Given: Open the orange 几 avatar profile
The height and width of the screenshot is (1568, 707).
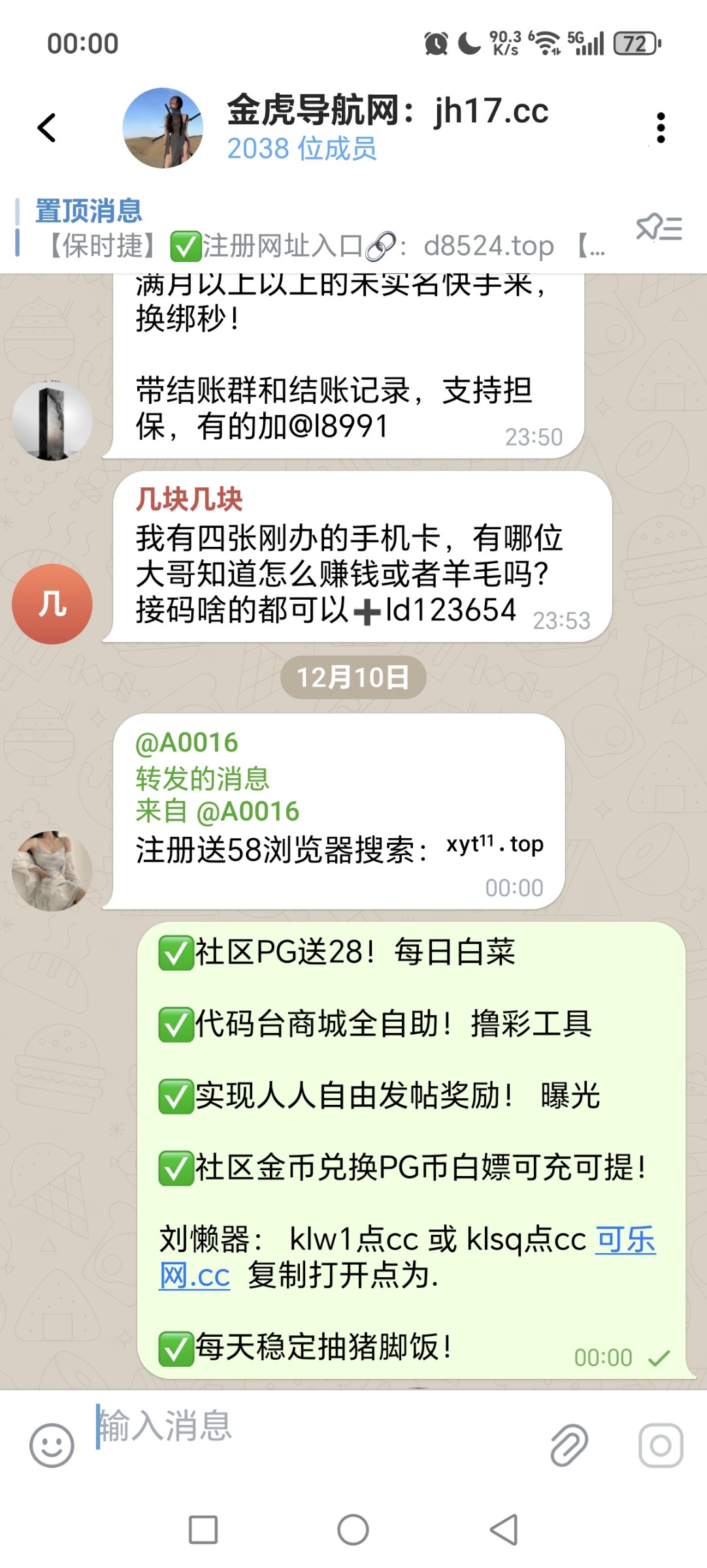Looking at the screenshot, I should 52,604.
